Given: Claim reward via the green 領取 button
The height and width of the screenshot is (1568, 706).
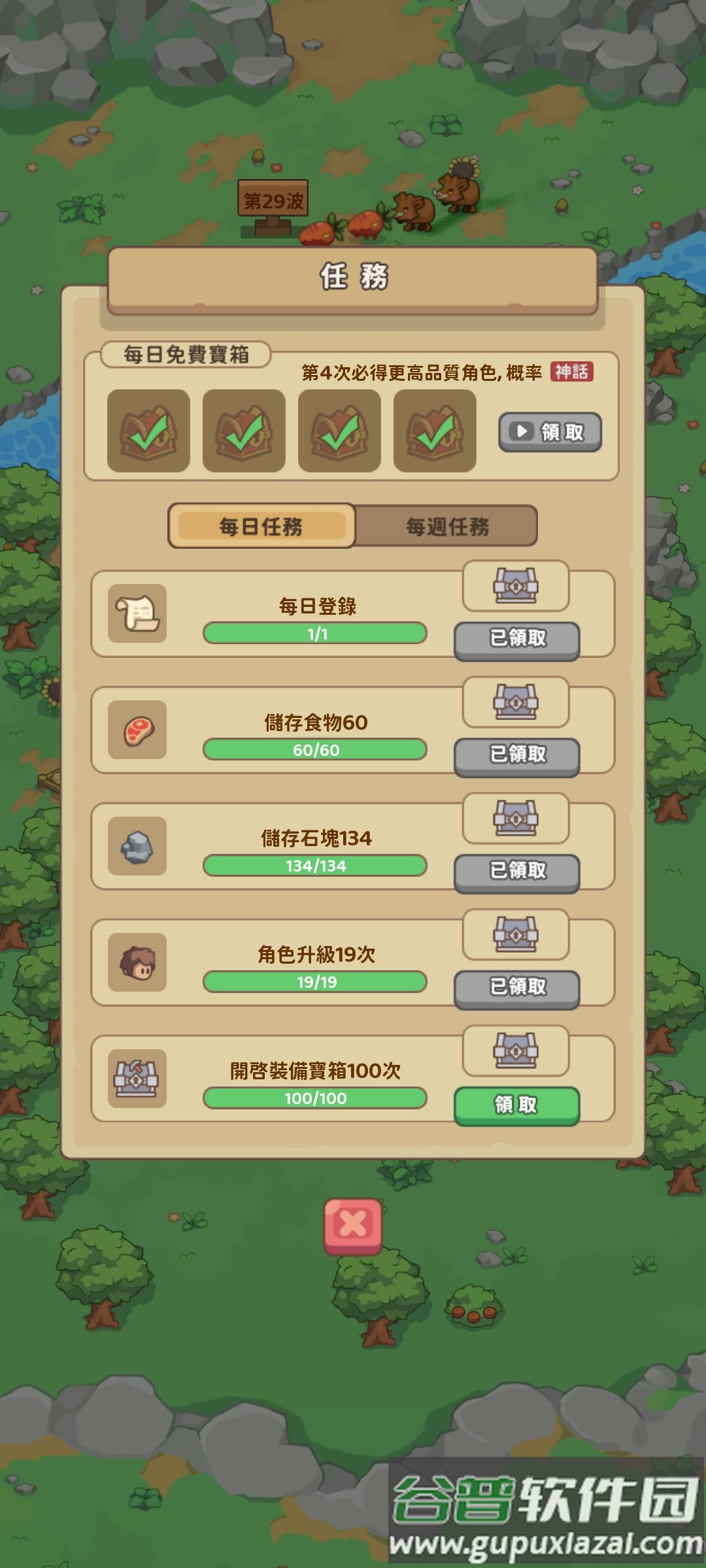Looking at the screenshot, I should point(516,1105).
